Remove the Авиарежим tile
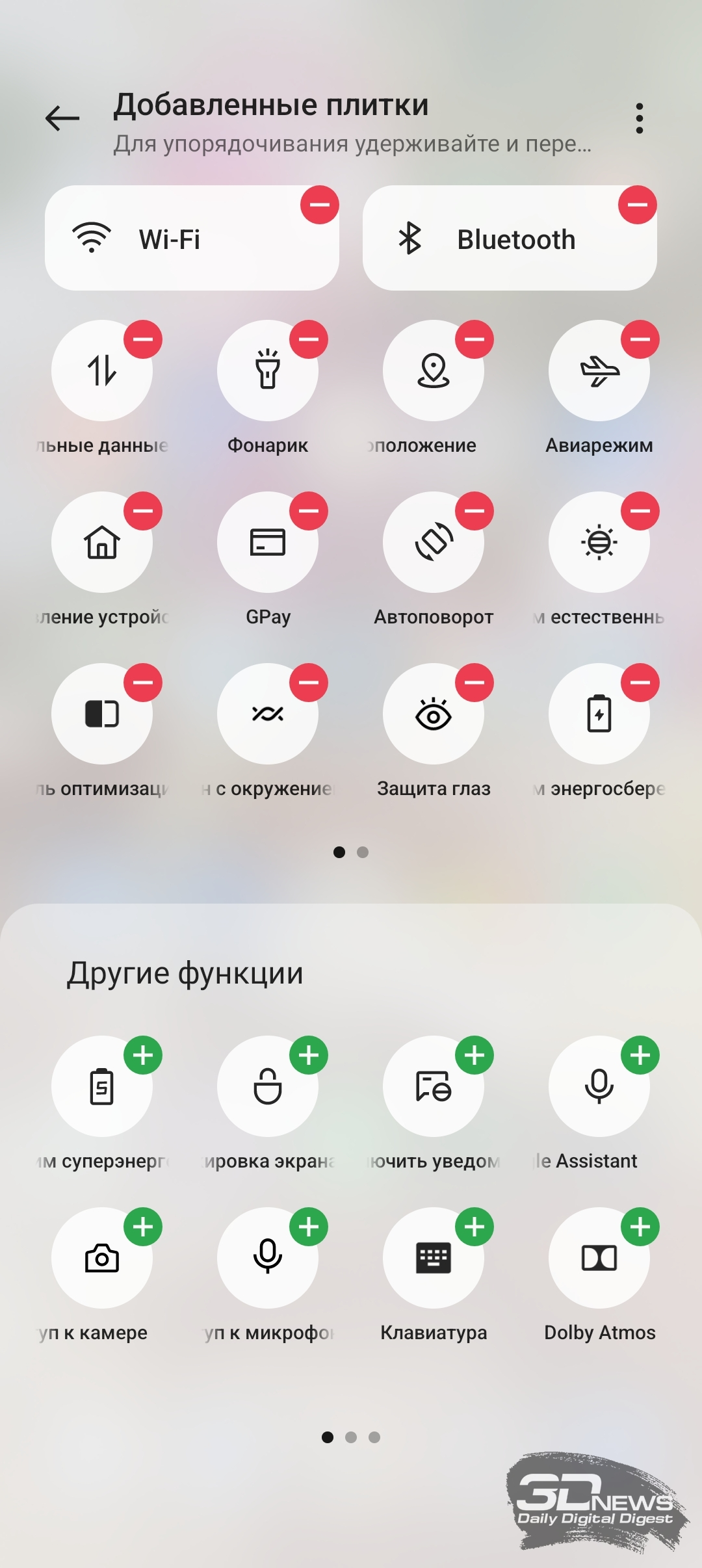The width and height of the screenshot is (702, 1568). click(x=640, y=339)
